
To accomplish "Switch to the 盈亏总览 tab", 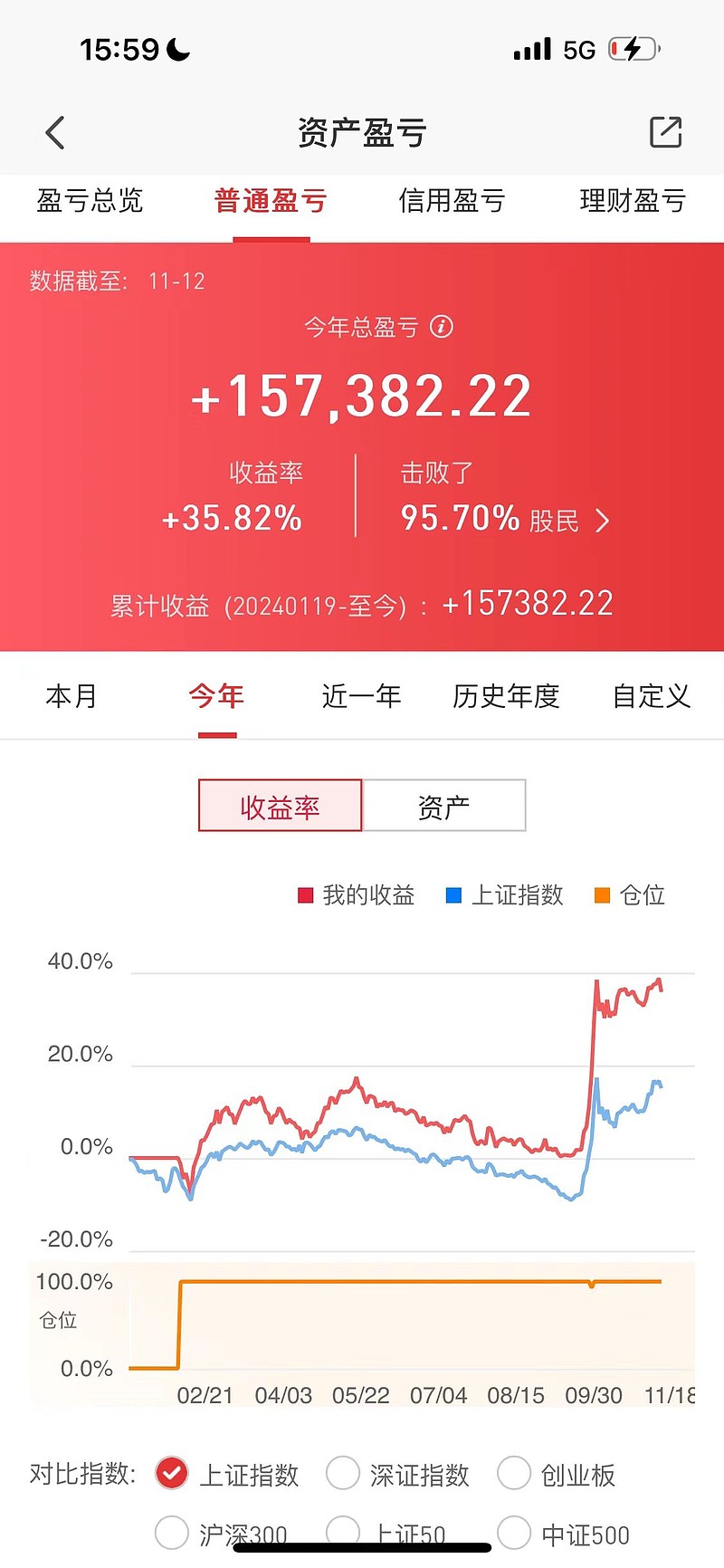I will (90, 200).
